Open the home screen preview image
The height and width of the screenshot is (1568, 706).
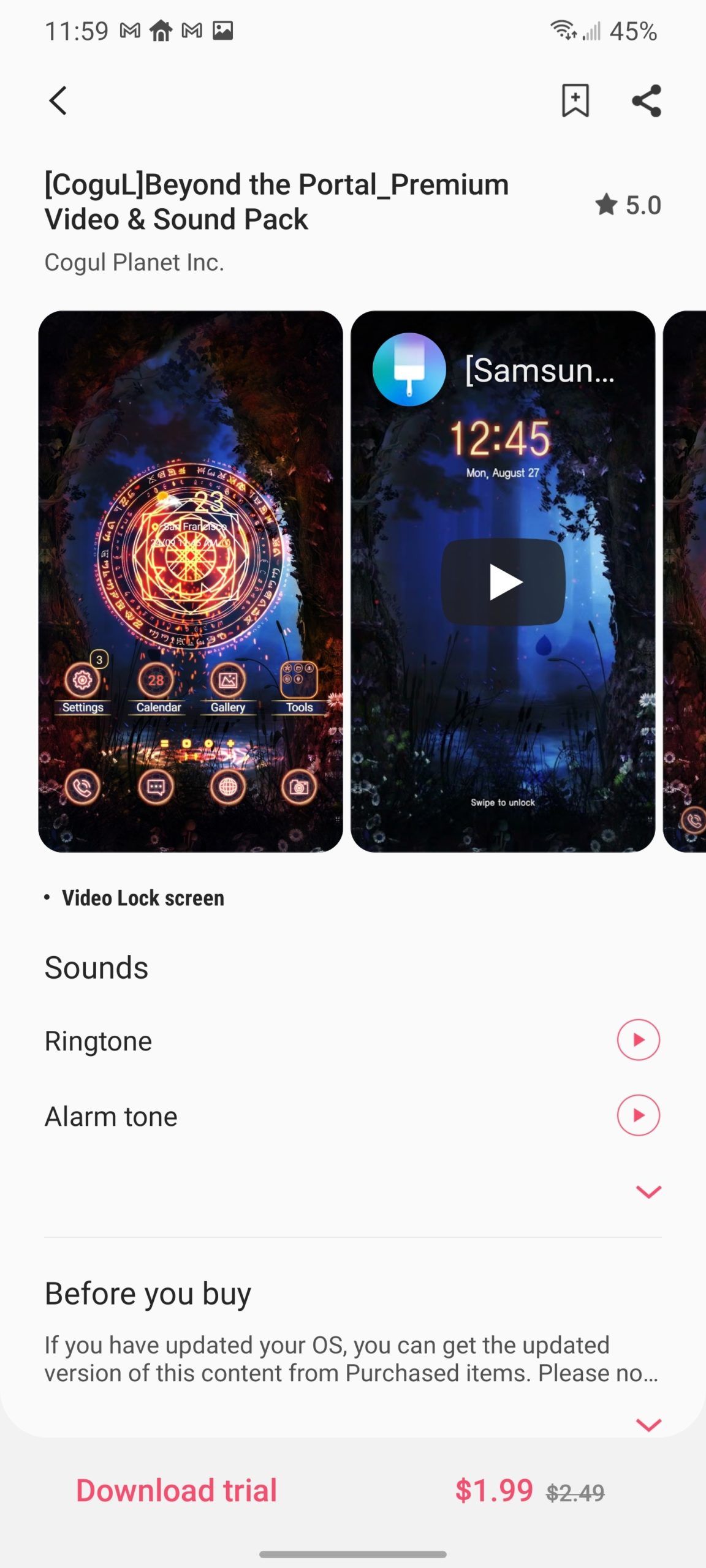190,581
